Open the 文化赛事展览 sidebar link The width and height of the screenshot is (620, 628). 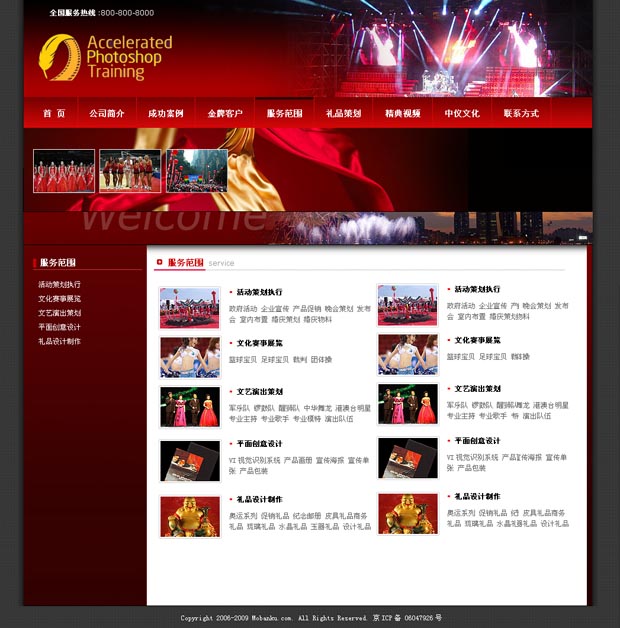click(x=60, y=298)
